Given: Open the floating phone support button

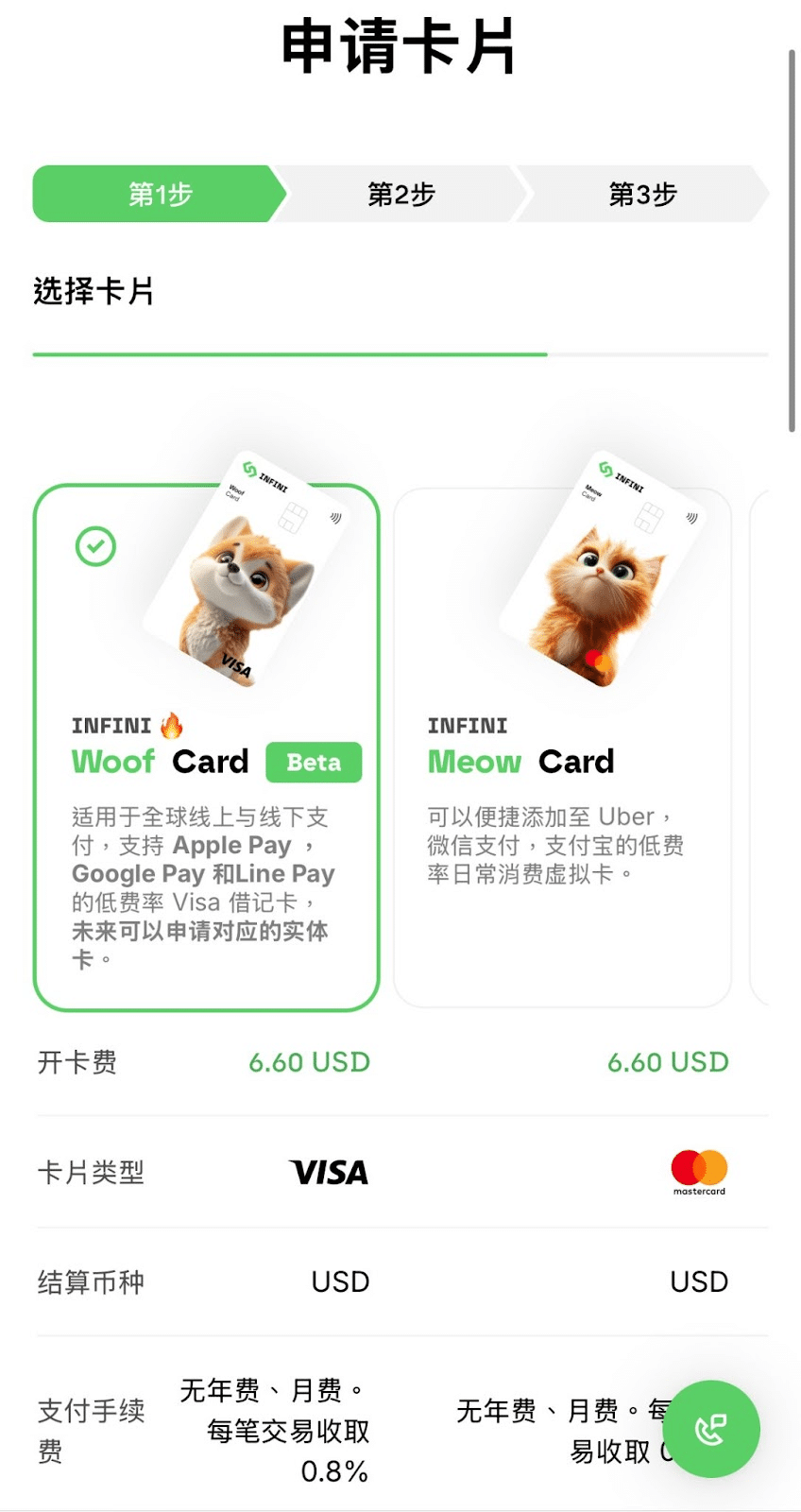Looking at the screenshot, I should [711, 1429].
